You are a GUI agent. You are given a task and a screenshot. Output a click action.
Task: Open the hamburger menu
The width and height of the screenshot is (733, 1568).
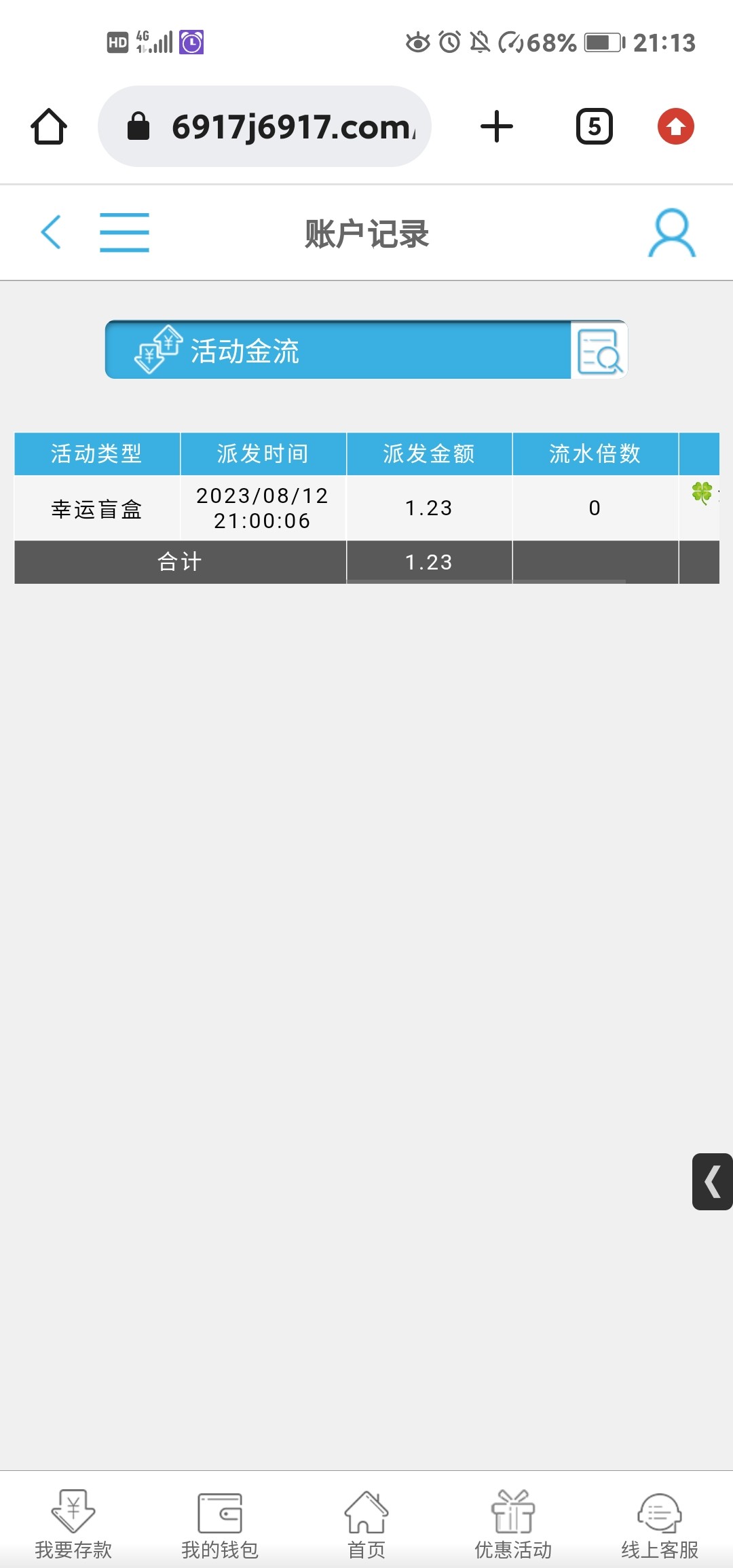click(124, 232)
